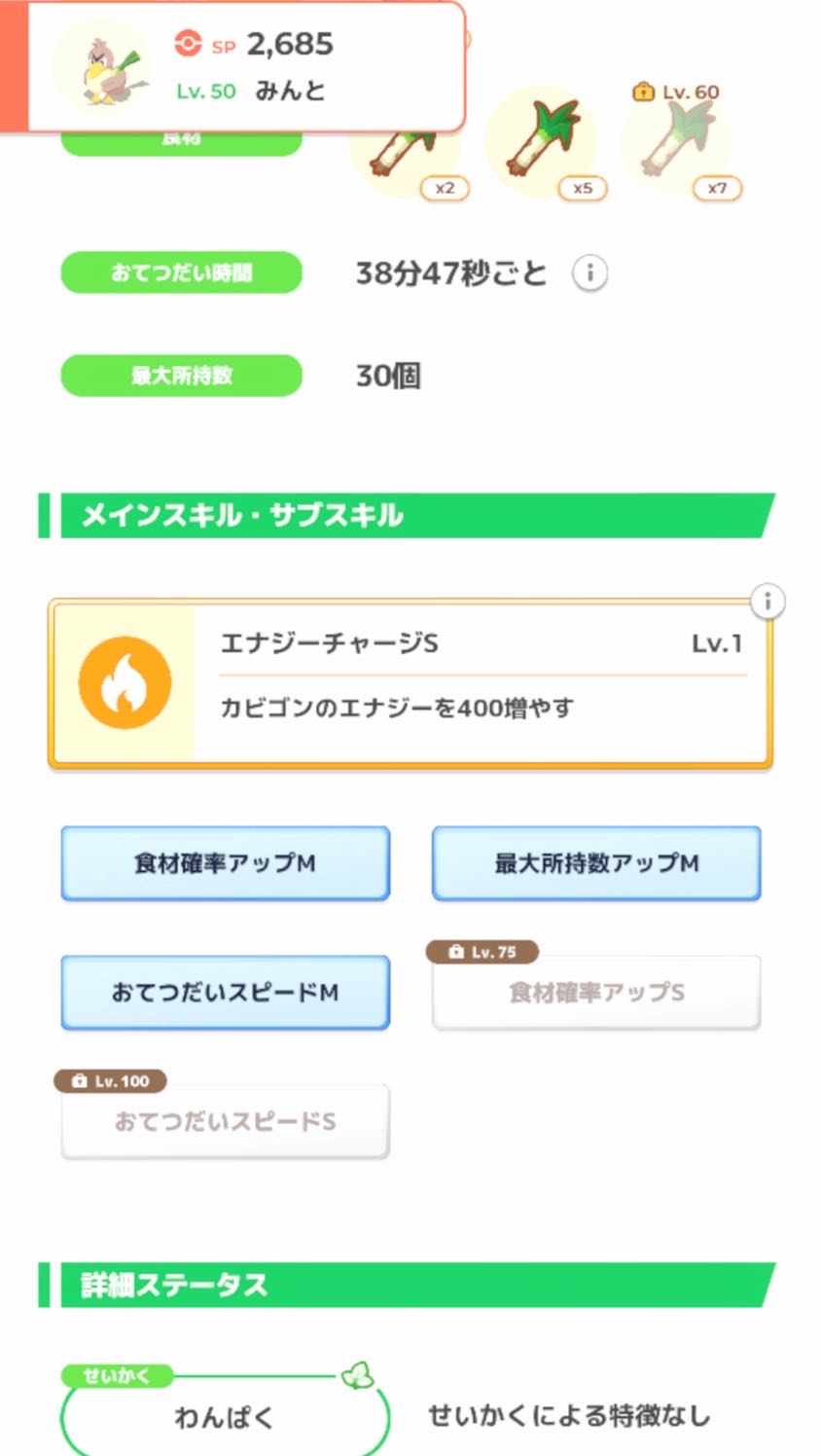Tap the おてつだいスピードM sub skill
Image resolution: width=821 pixels, height=1456 pixels.
pos(226,993)
